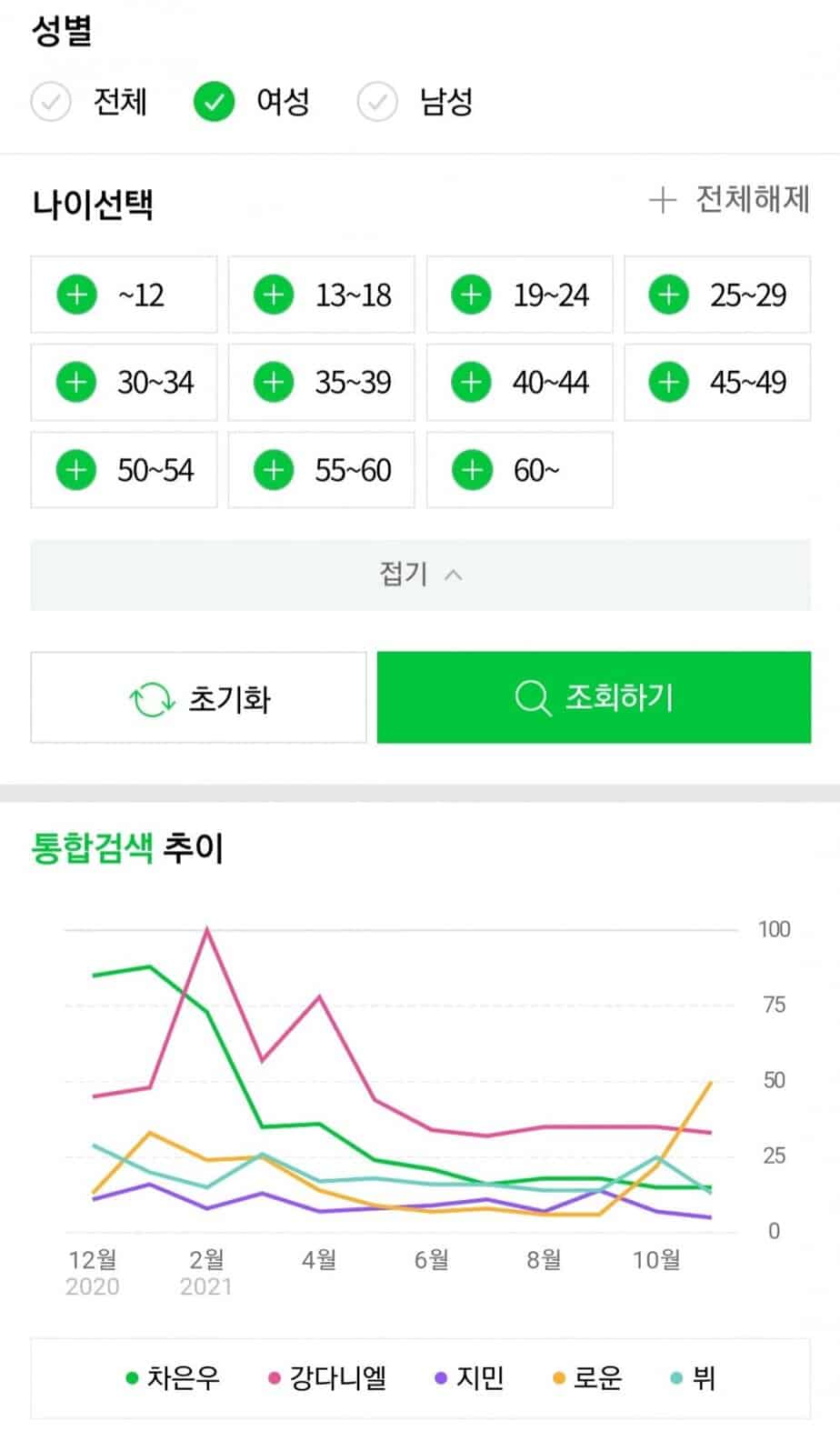Toggle the 50~54 age group

124,470
